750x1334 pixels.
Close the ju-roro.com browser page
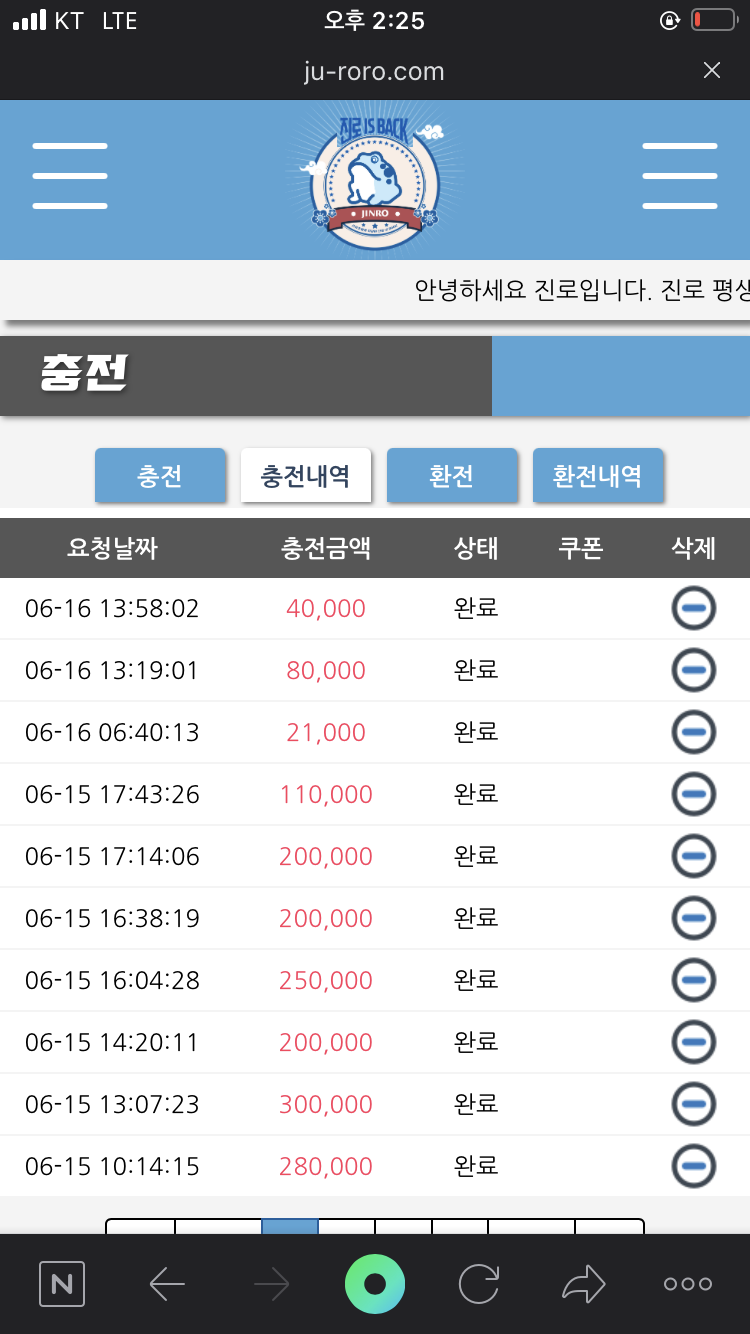[x=711, y=70]
